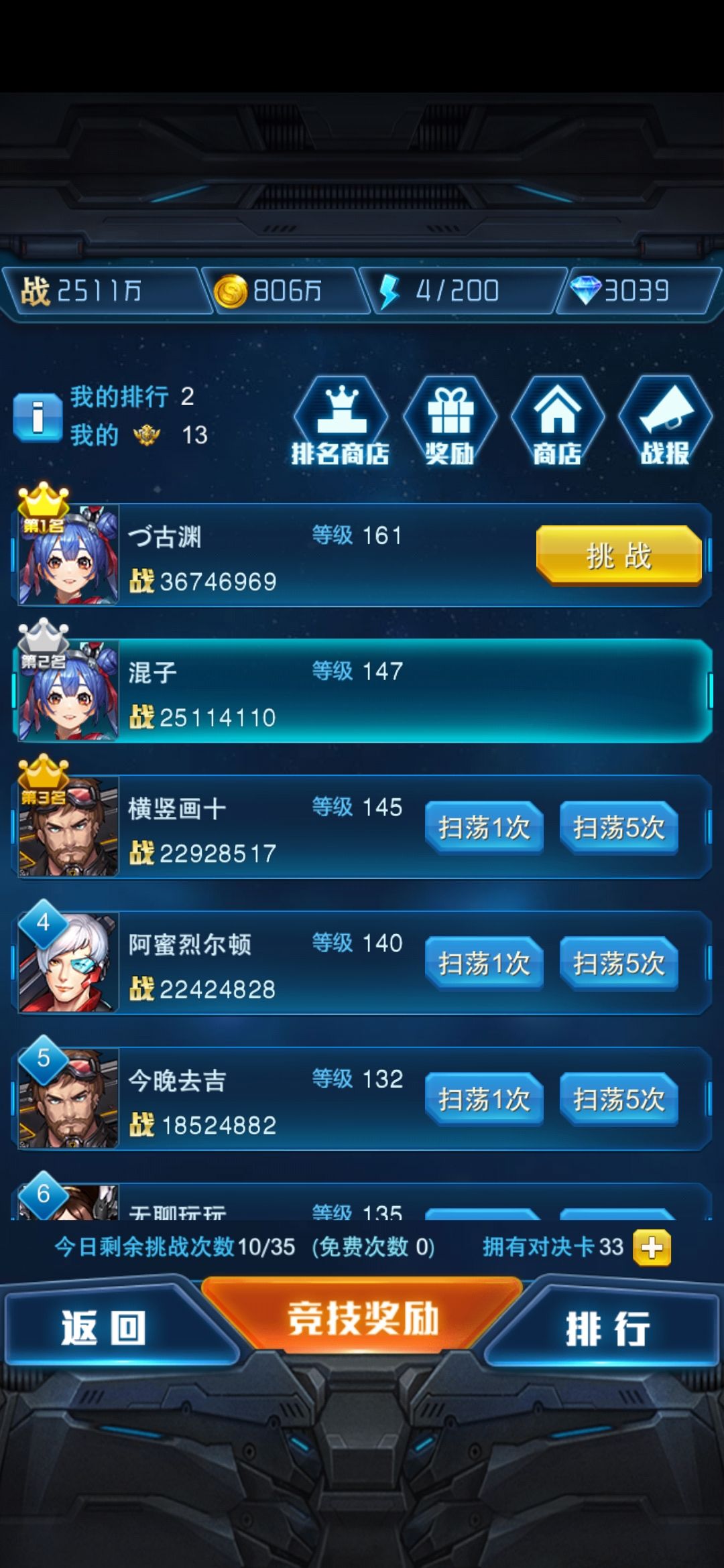Tap 扫荡1次 for 横竖画十
This screenshot has height=1568, width=724.
pyautogui.click(x=484, y=828)
